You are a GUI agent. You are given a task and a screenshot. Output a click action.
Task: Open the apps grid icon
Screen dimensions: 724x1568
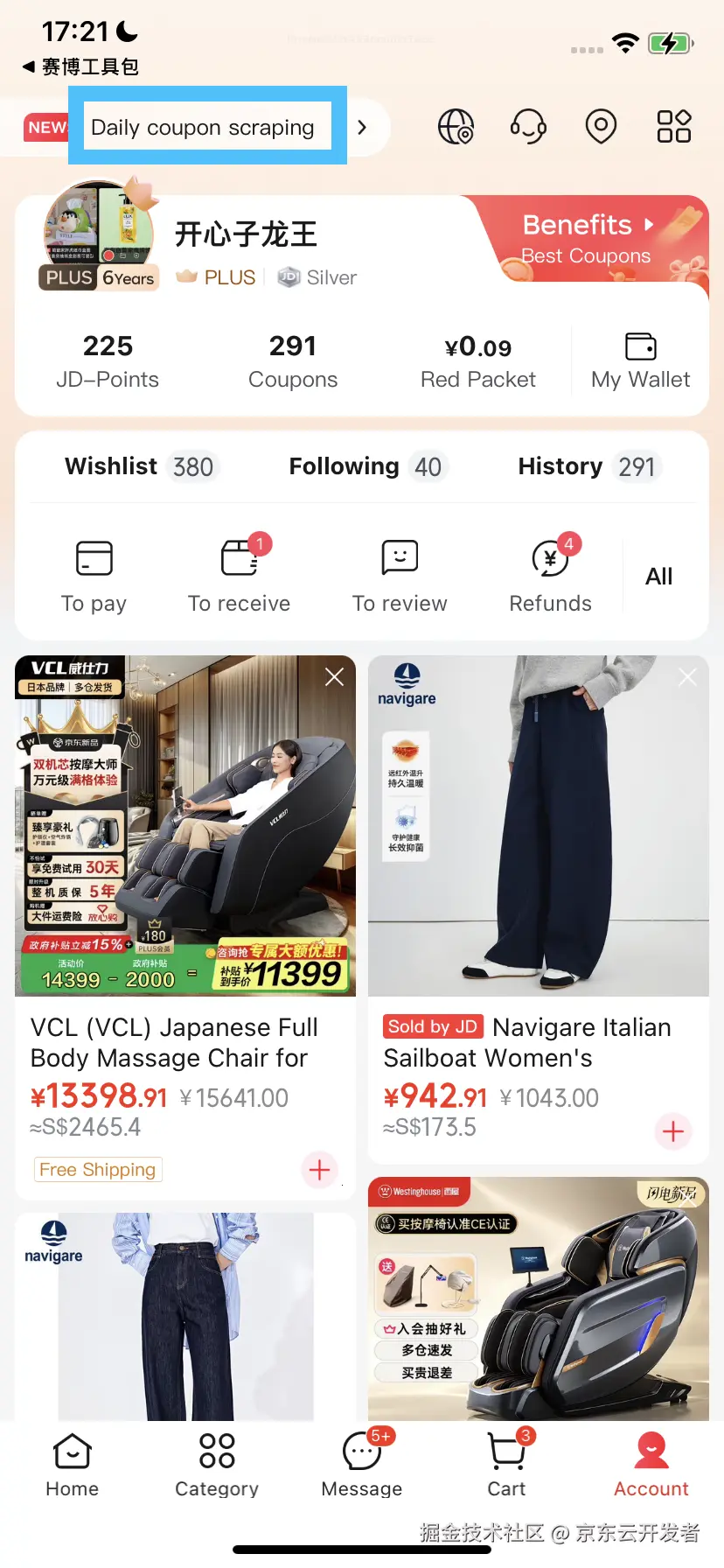(673, 127)
